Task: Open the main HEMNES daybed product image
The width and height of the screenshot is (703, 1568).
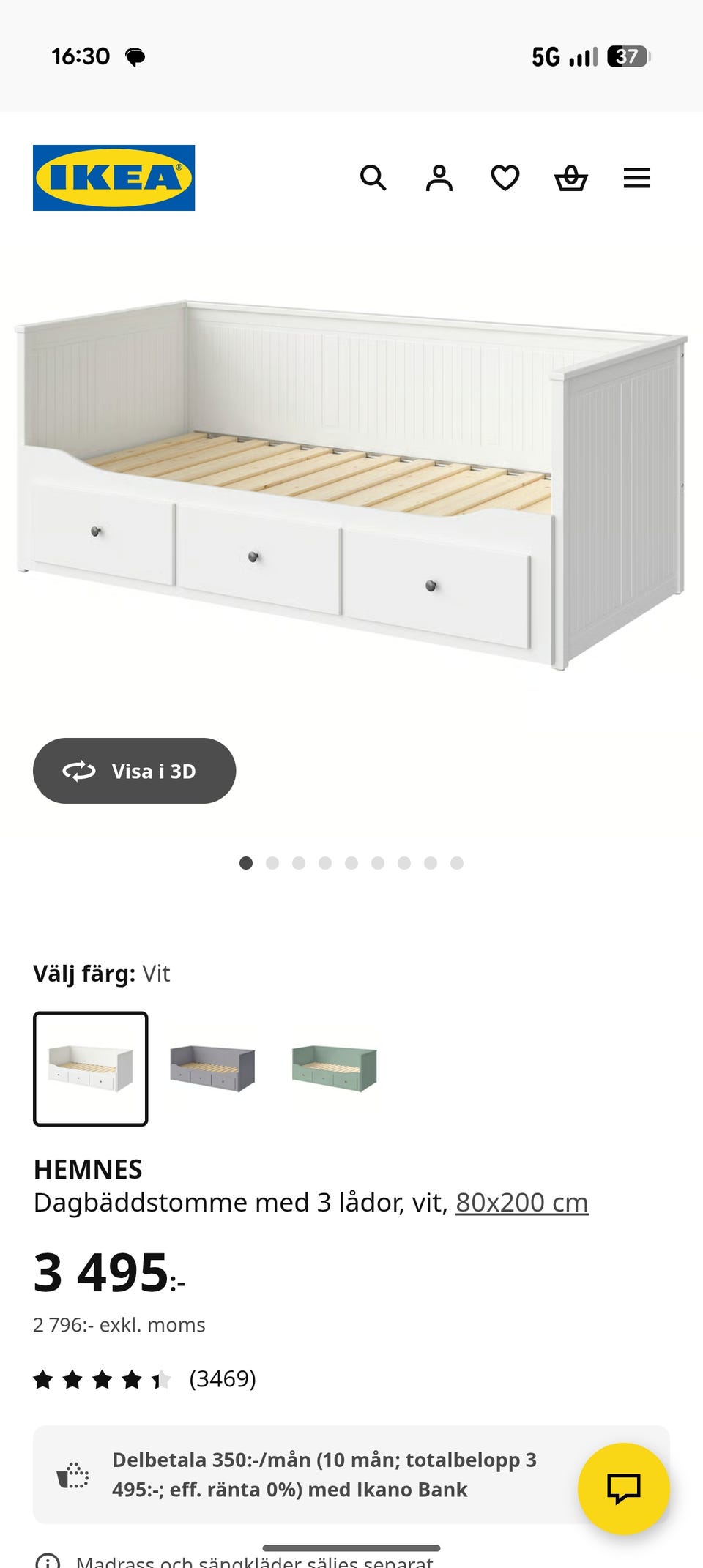Action: (x=351, y=483)
